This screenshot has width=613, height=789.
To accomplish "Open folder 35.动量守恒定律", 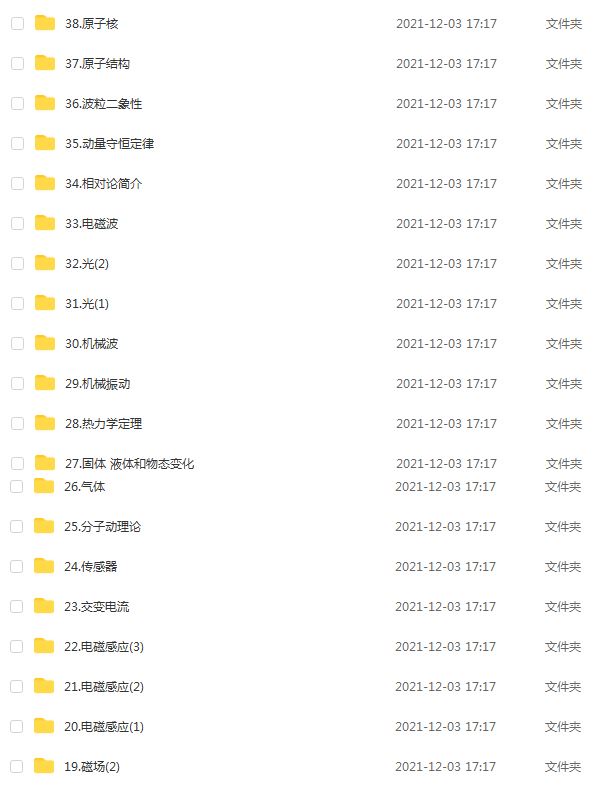I will [109, 144].
